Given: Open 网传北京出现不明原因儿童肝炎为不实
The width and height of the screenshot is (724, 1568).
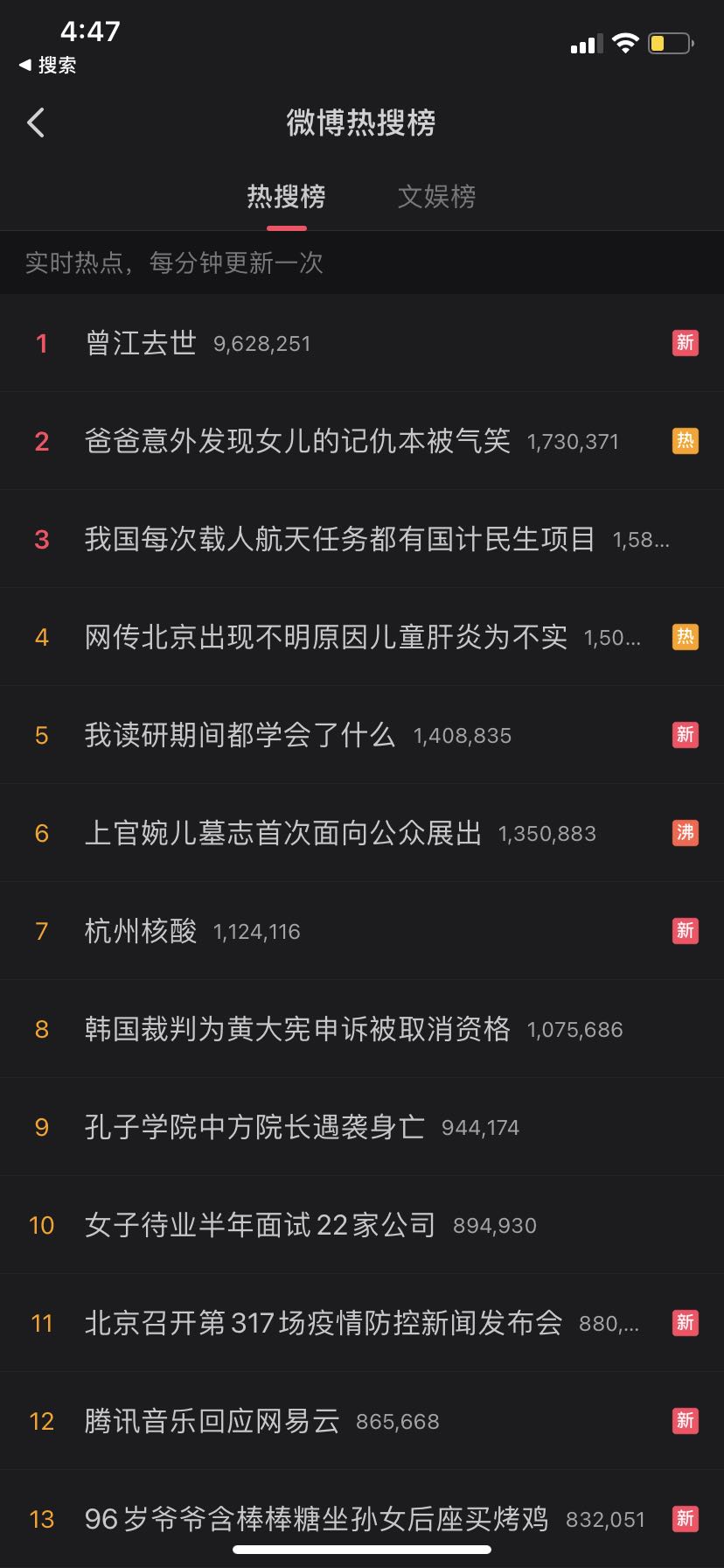Looking at the screenshot, I should coord(325,637).
